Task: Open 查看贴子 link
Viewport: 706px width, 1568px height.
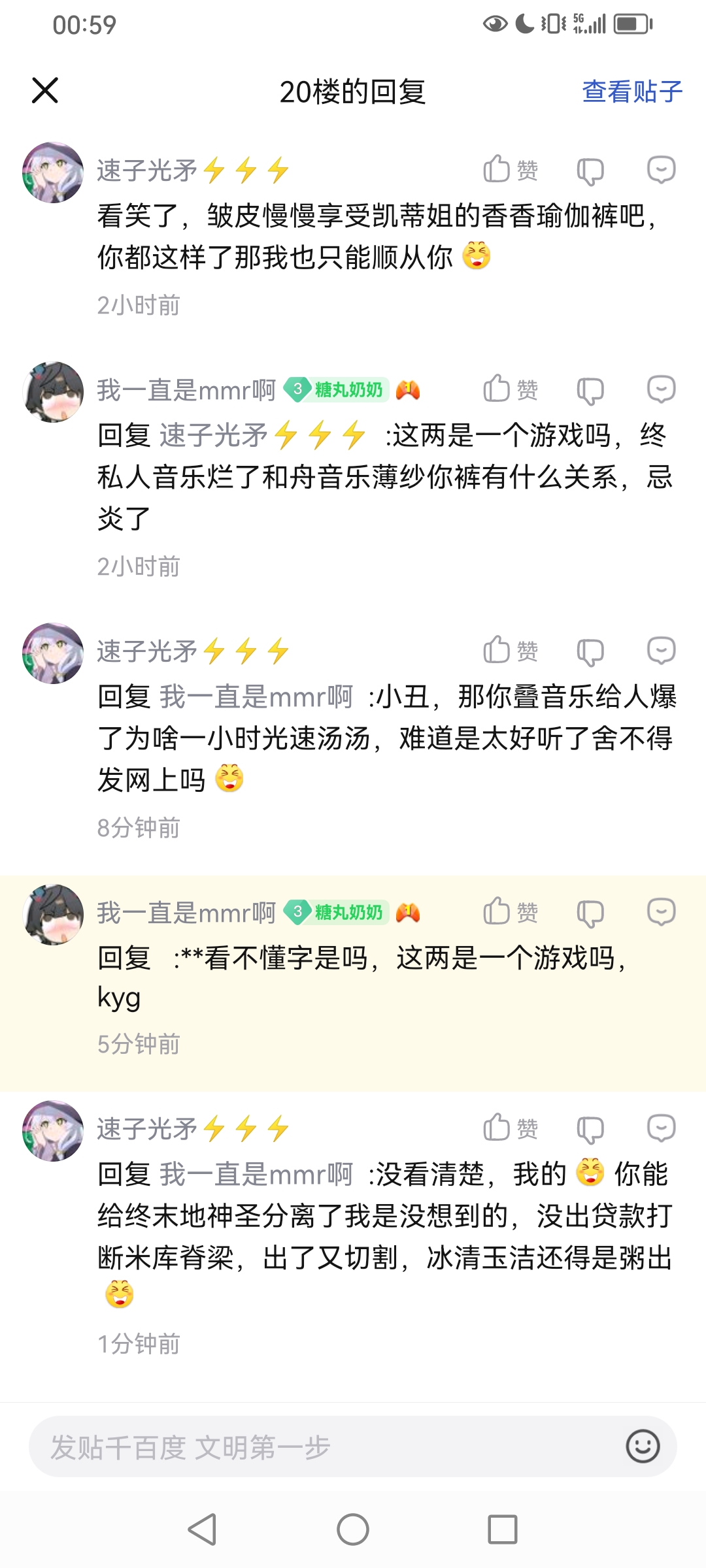Action: point(631,91)
